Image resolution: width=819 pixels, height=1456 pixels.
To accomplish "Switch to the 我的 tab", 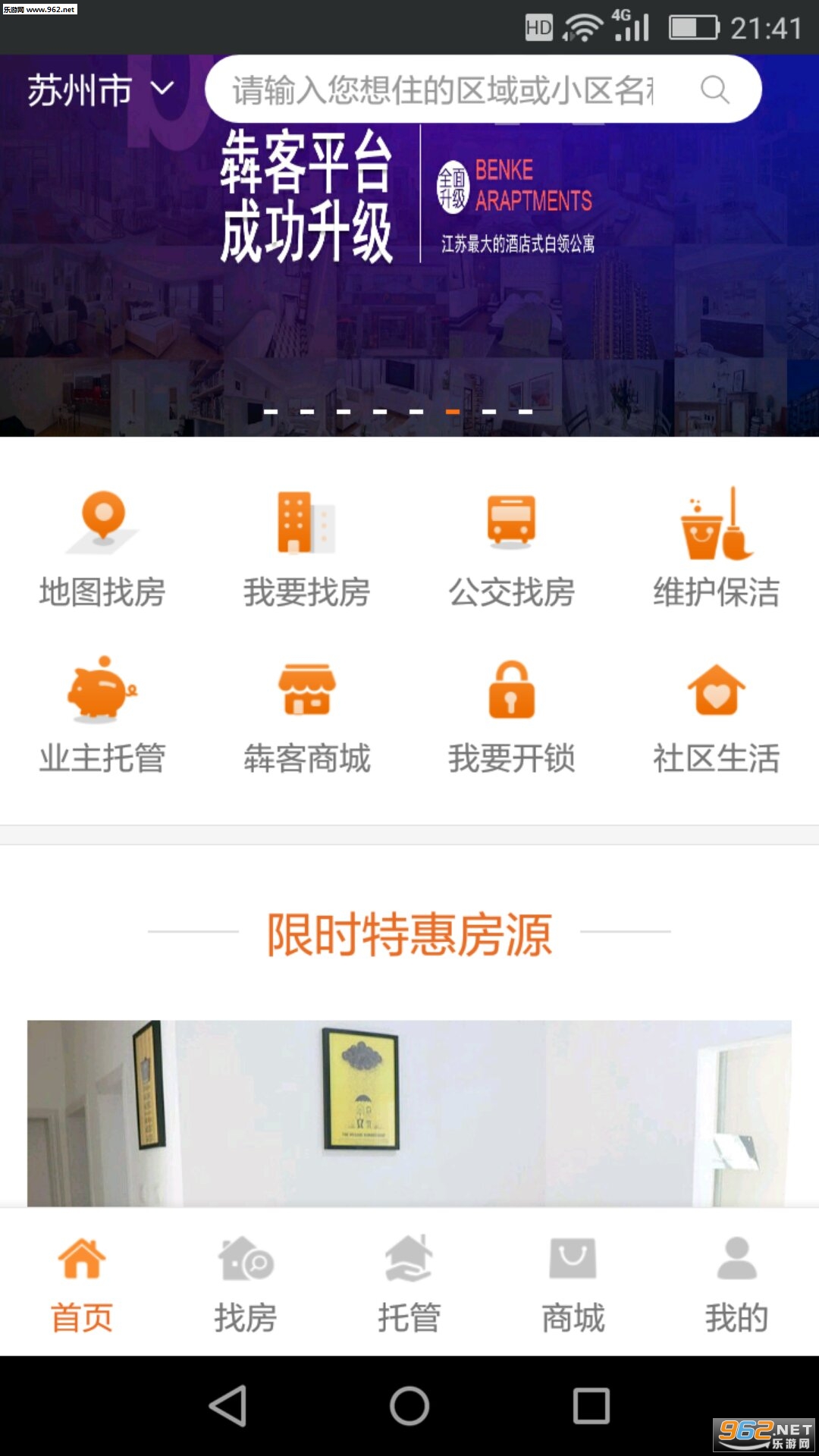I will pyautogui.click(x=737, y=1283).
